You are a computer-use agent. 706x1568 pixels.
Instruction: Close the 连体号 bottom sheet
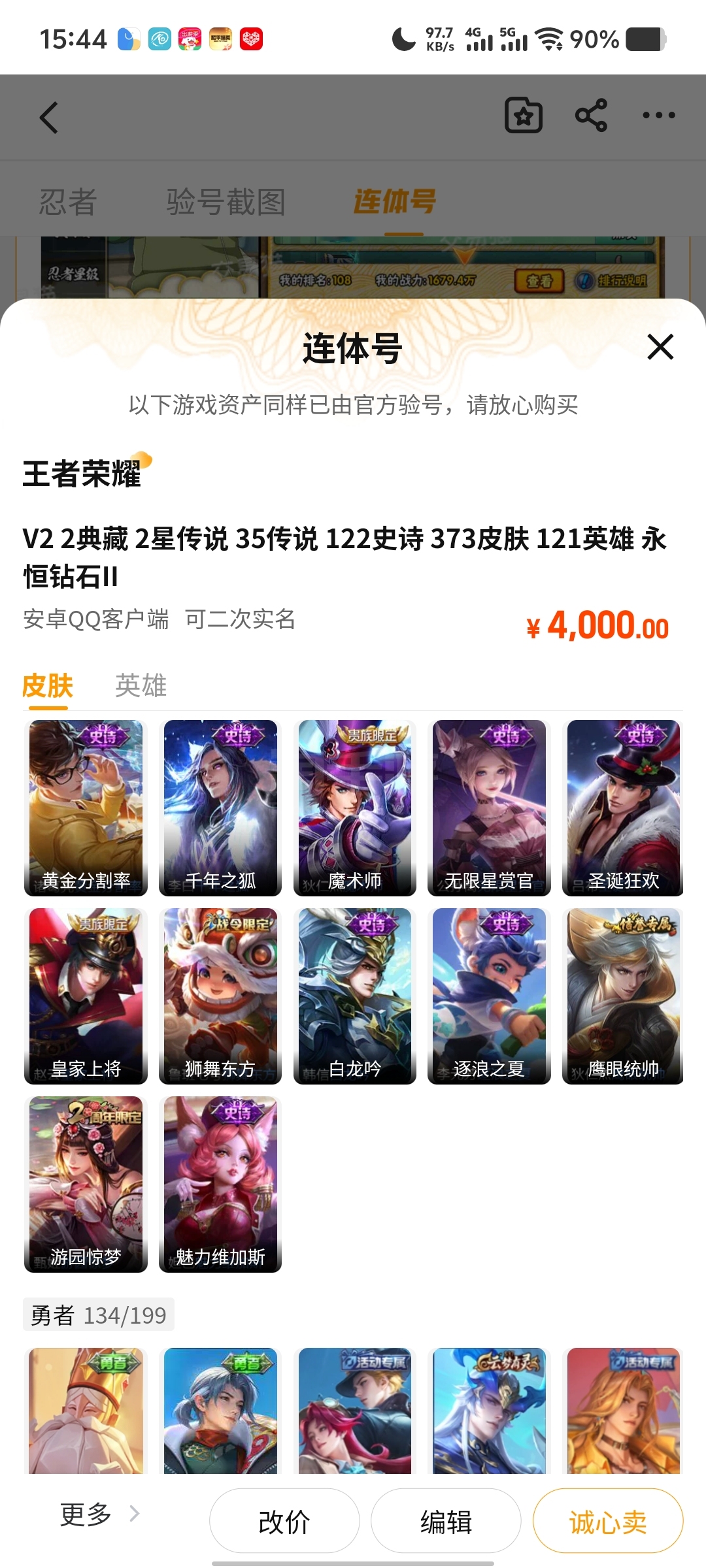(x=660, y=347)
